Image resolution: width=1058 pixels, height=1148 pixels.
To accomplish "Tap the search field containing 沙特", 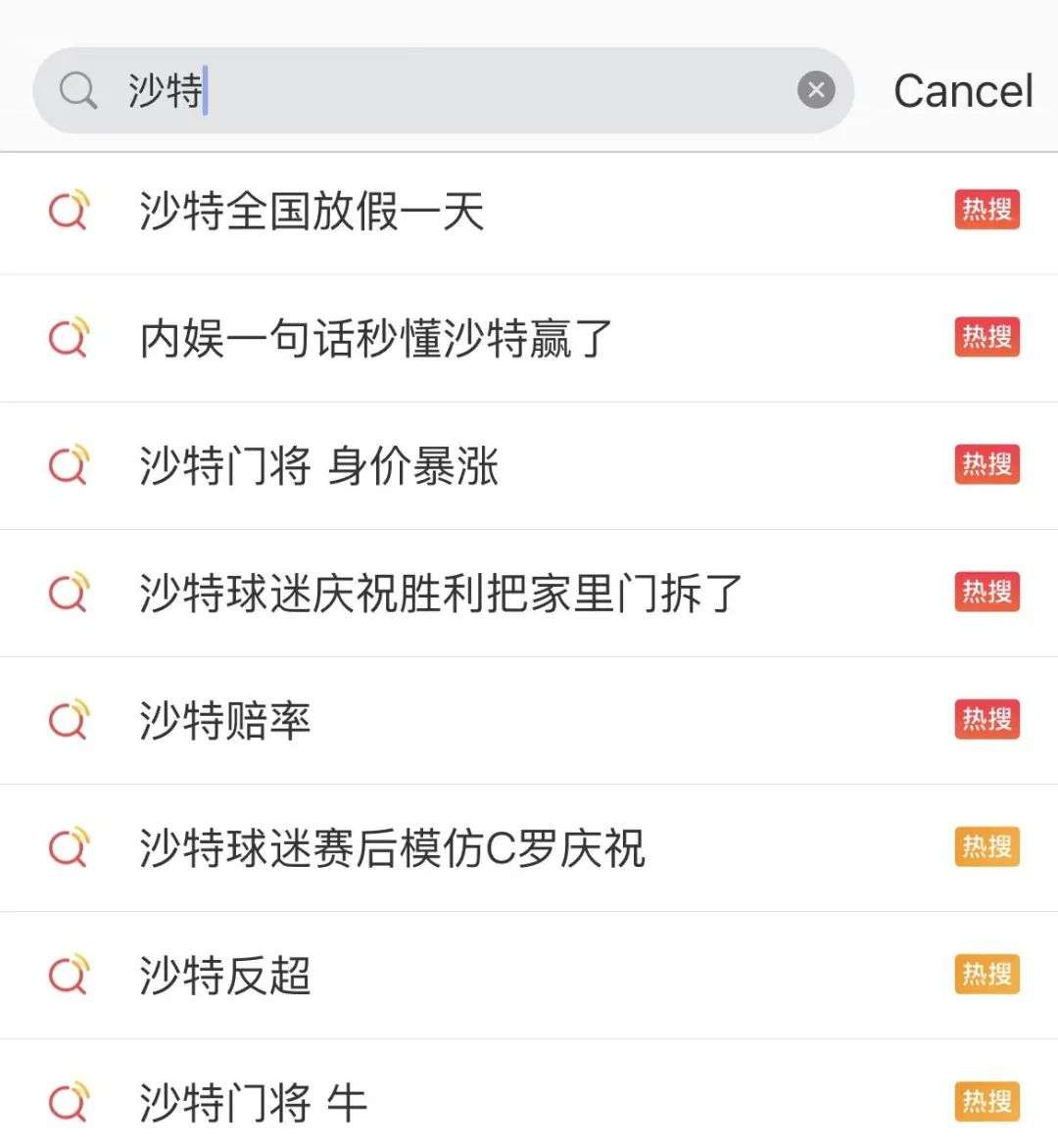I will 441,91.
